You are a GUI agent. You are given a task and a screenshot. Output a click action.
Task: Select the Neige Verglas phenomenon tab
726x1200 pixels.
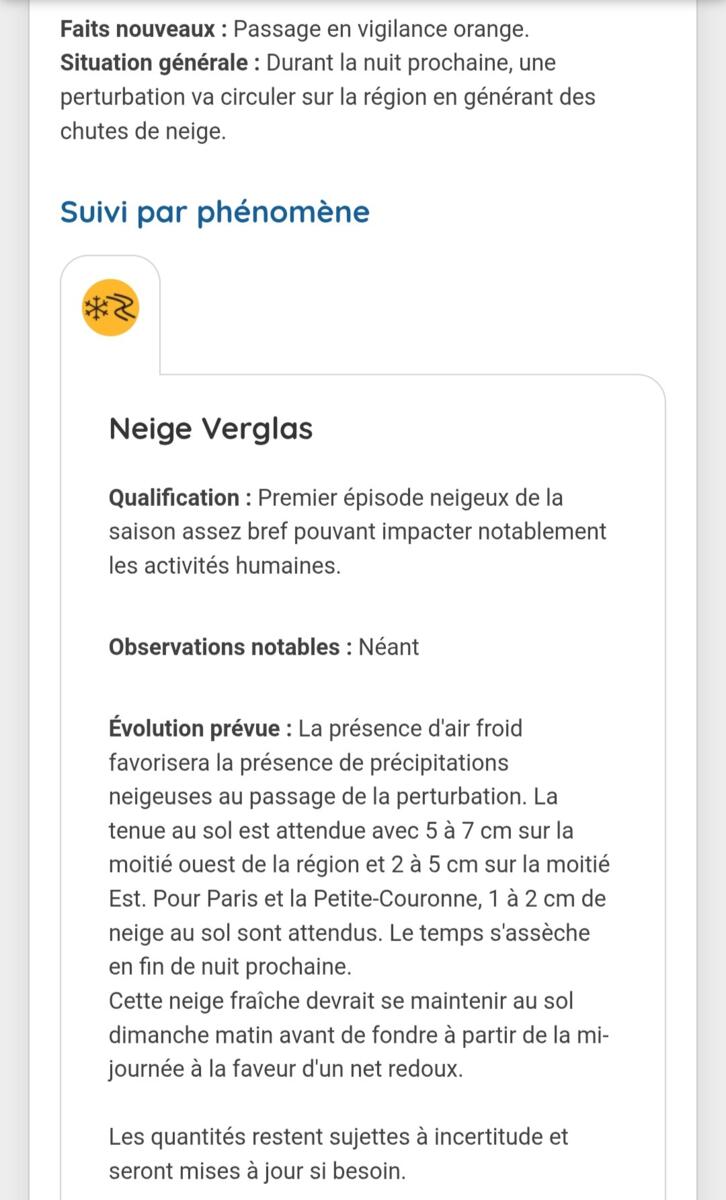110,310
